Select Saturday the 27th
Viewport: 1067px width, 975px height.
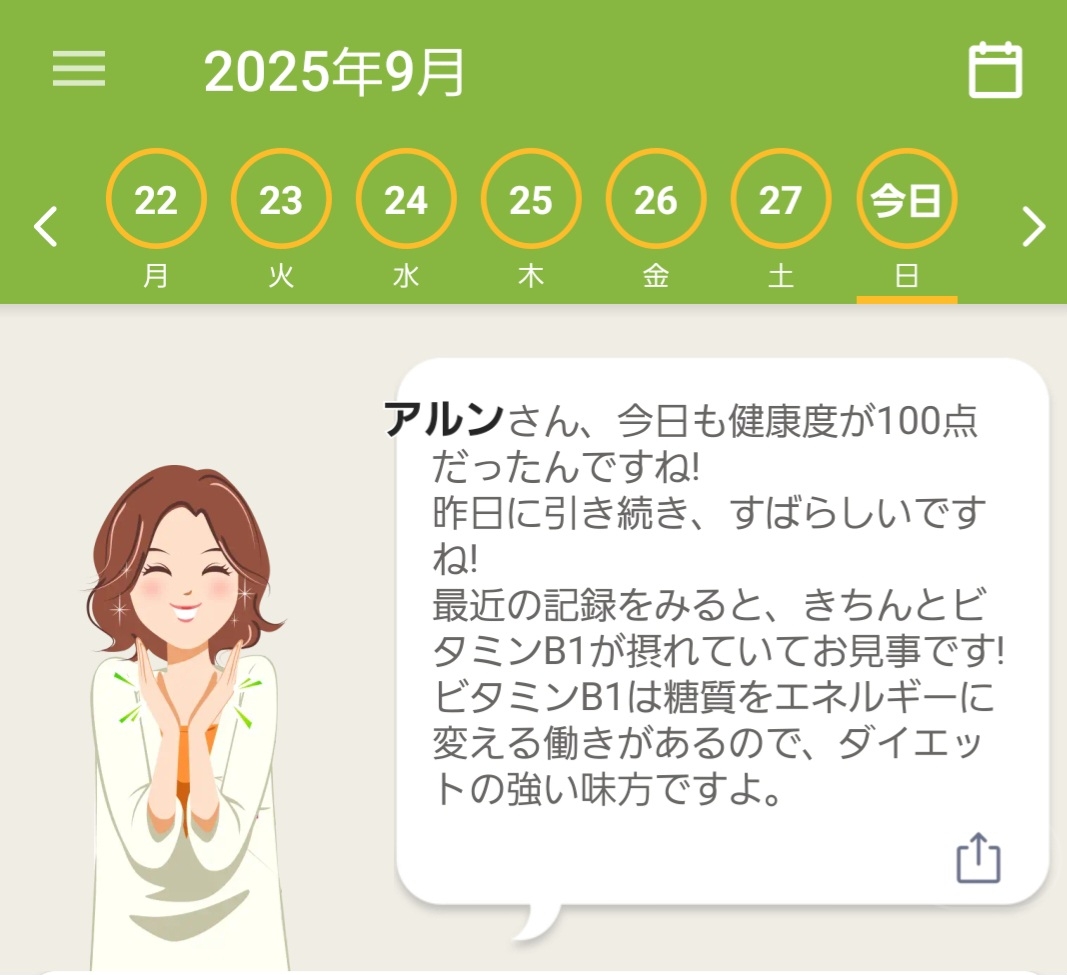pos(781,200)
